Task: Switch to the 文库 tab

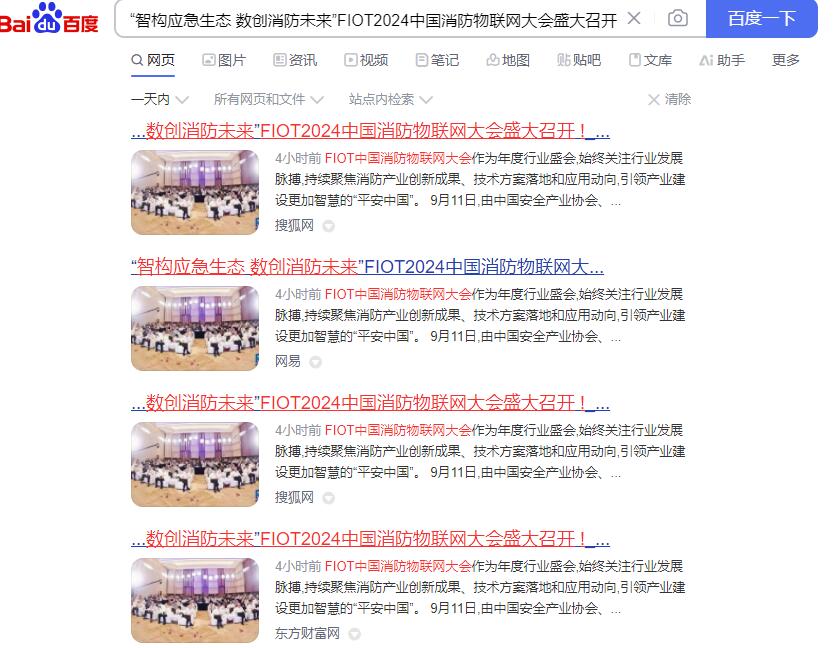Action: (650, 60)
